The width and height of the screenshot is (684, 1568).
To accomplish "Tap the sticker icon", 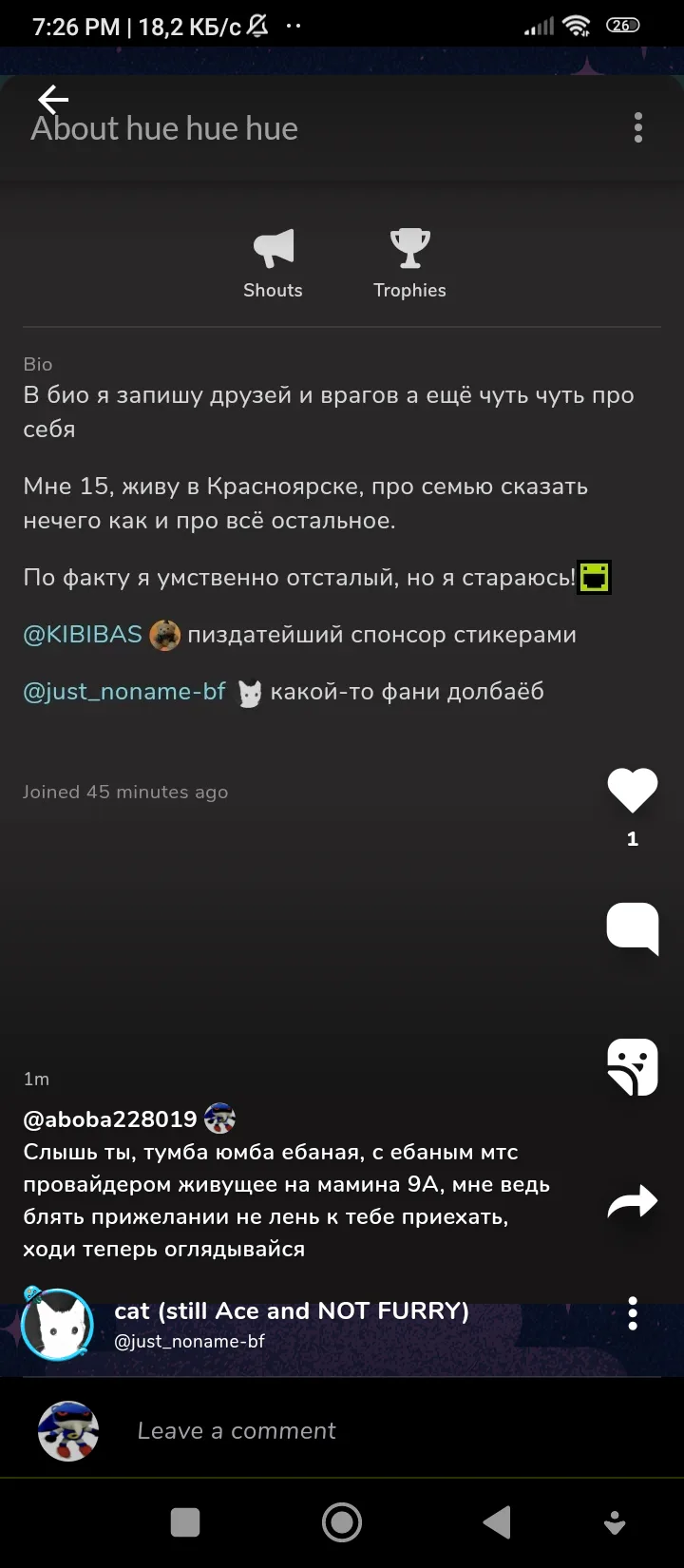I will click(x=633, y=1067).
